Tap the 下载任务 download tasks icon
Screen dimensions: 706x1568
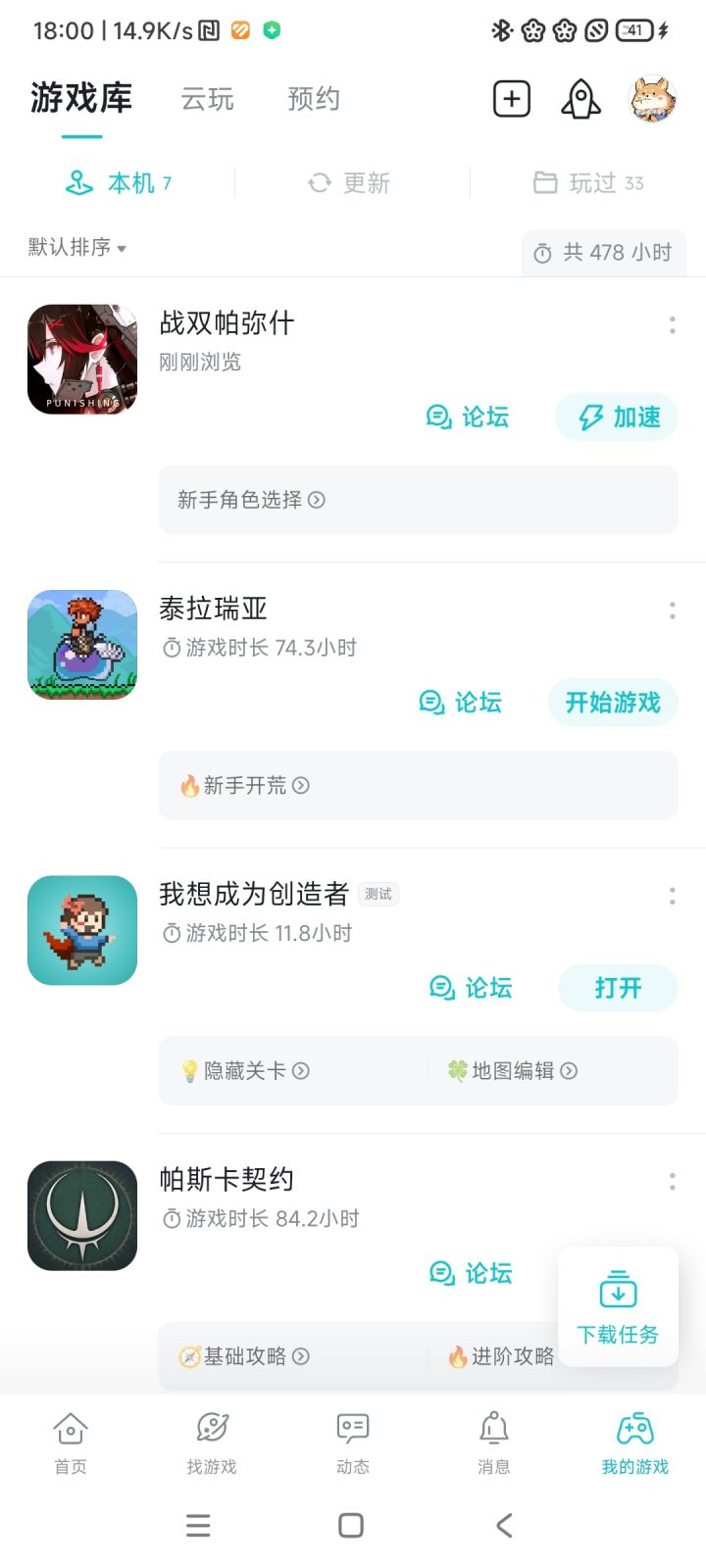tap(618, 1306)
